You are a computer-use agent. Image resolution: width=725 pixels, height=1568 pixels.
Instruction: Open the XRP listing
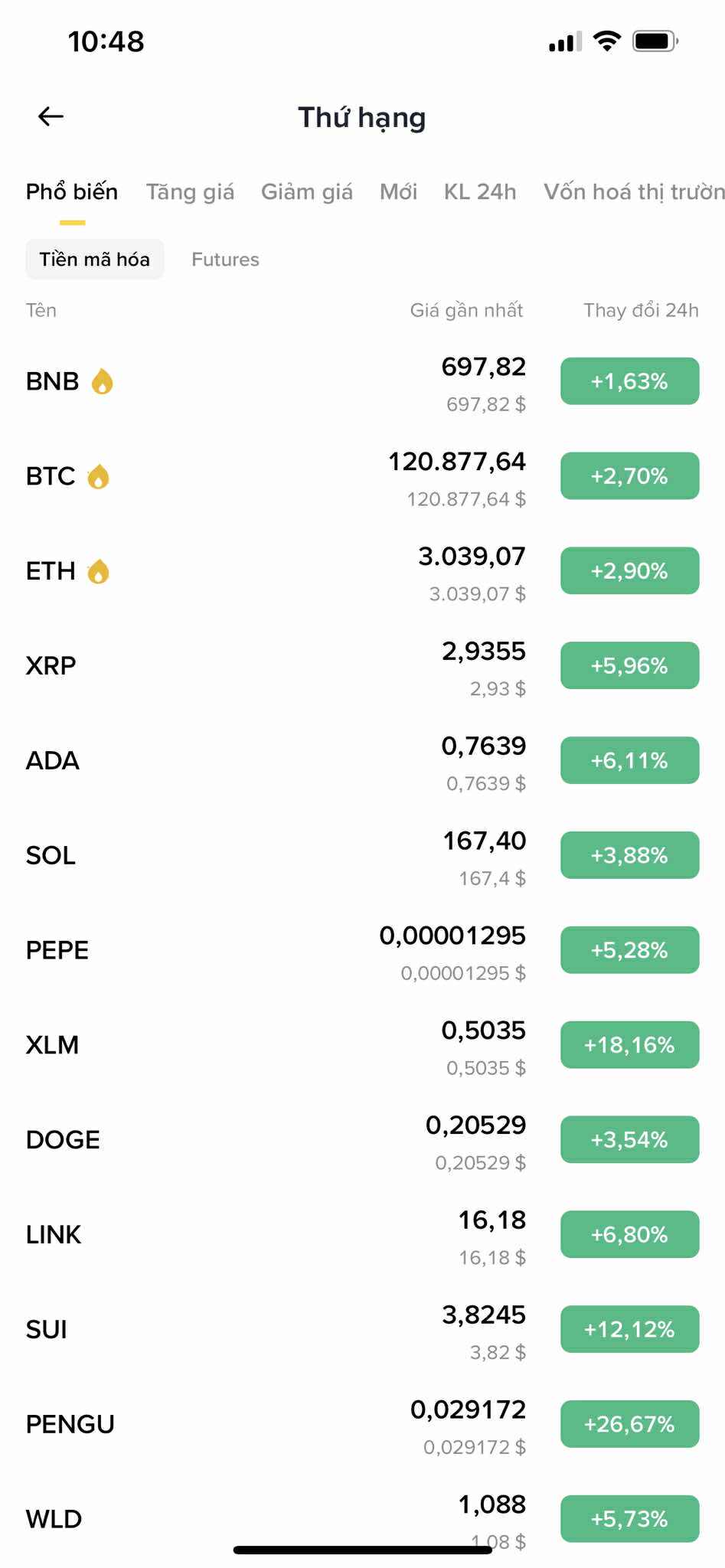tap(362, 666)
